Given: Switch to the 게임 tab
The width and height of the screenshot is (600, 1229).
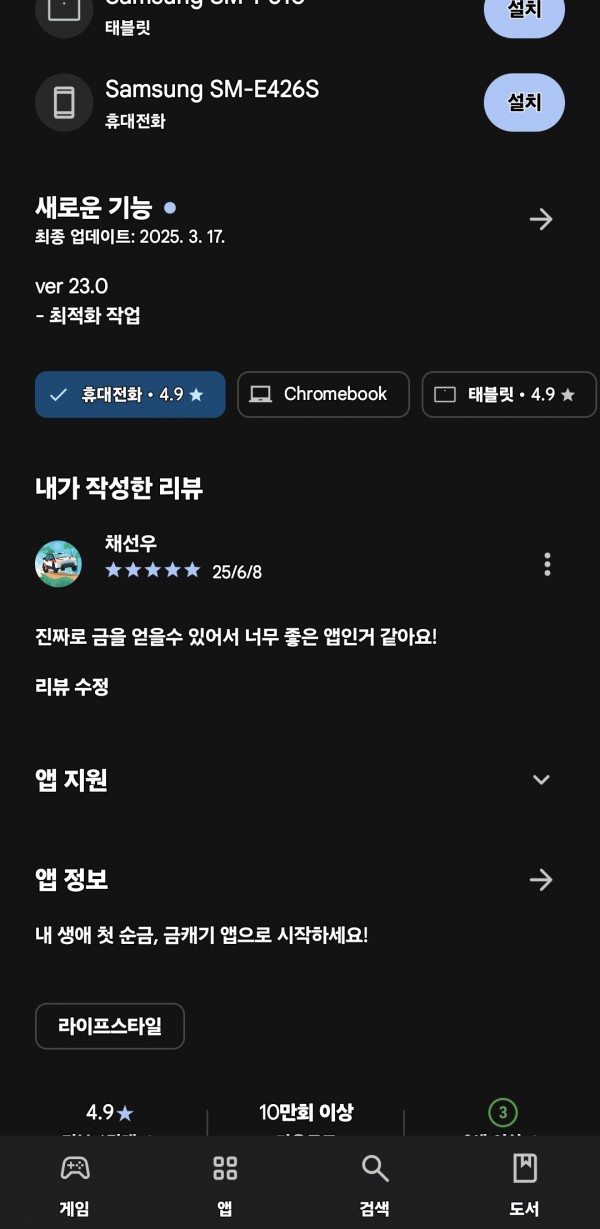Looking at the screenshot, I should click(75, 1185).
